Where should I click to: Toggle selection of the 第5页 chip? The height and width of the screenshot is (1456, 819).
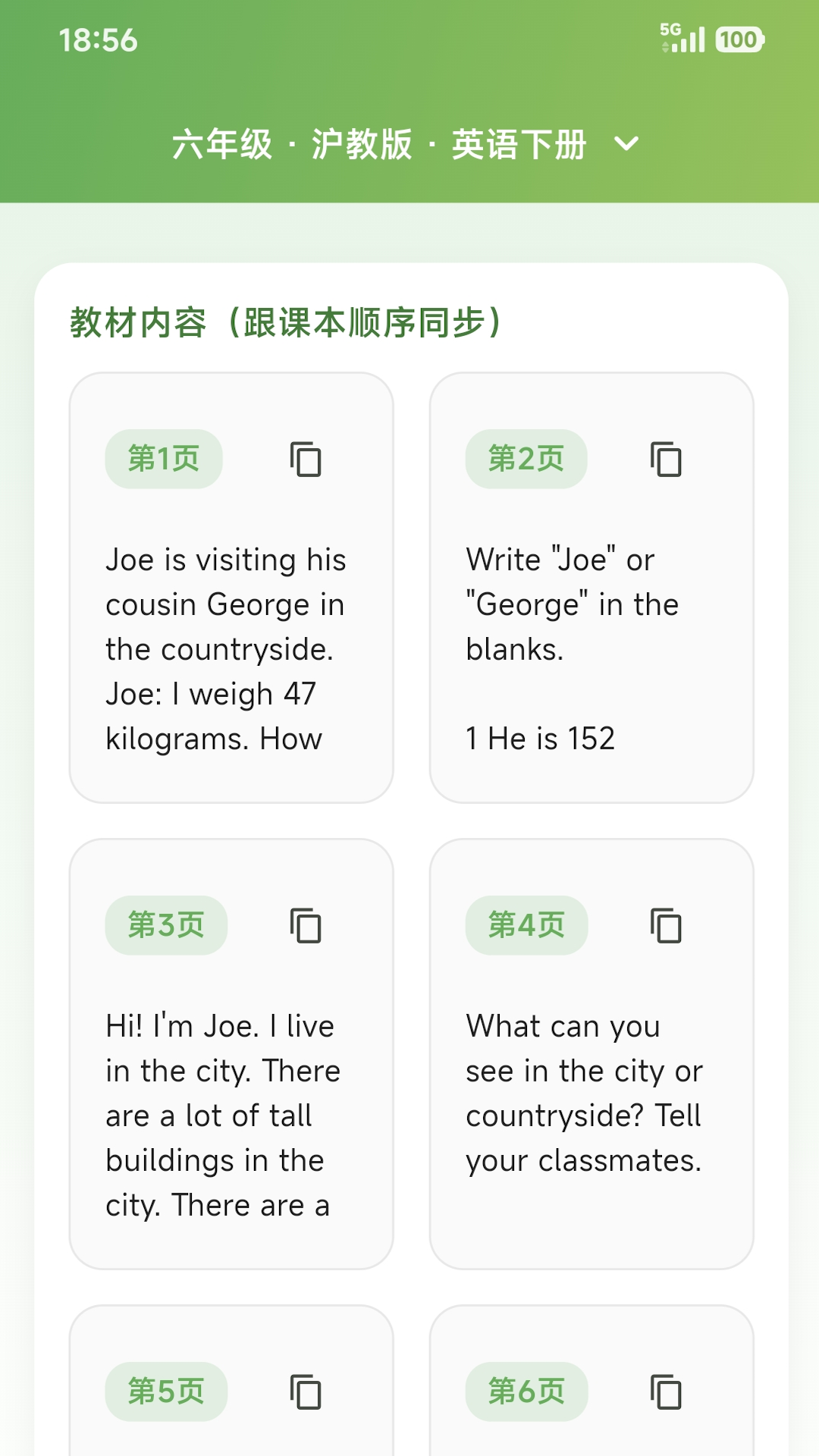[x=166, y=1390]
